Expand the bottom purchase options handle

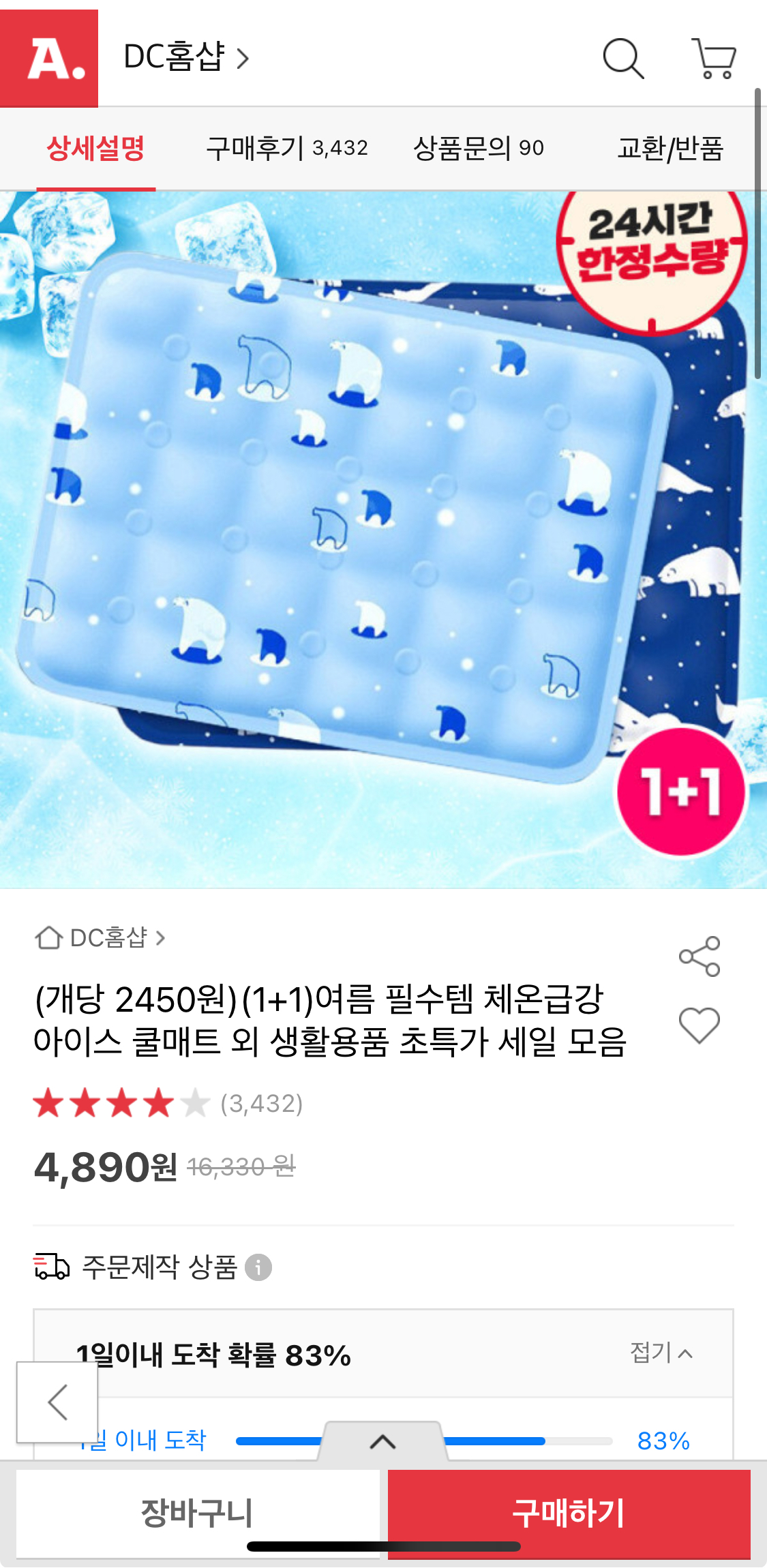[x=383, y=1441]
